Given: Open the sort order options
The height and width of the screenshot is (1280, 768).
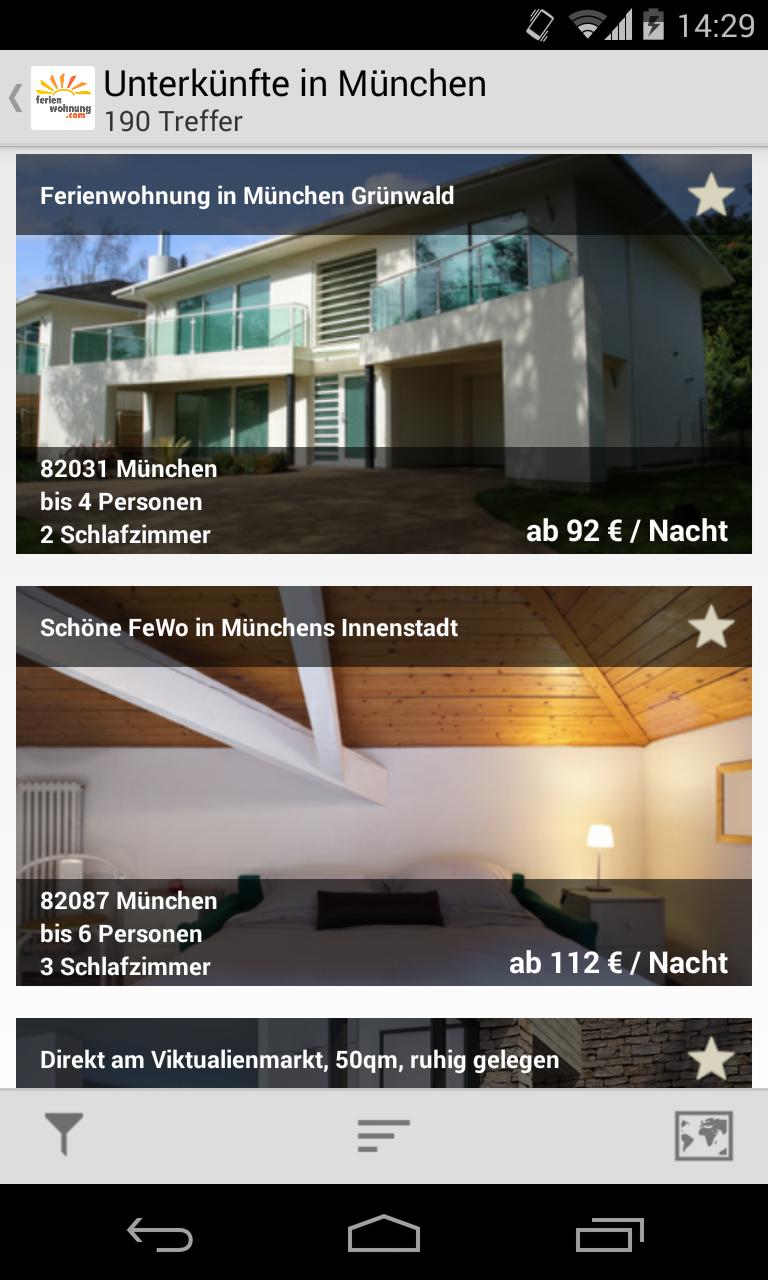Looking at the screenshot, I should [384, 1135].
